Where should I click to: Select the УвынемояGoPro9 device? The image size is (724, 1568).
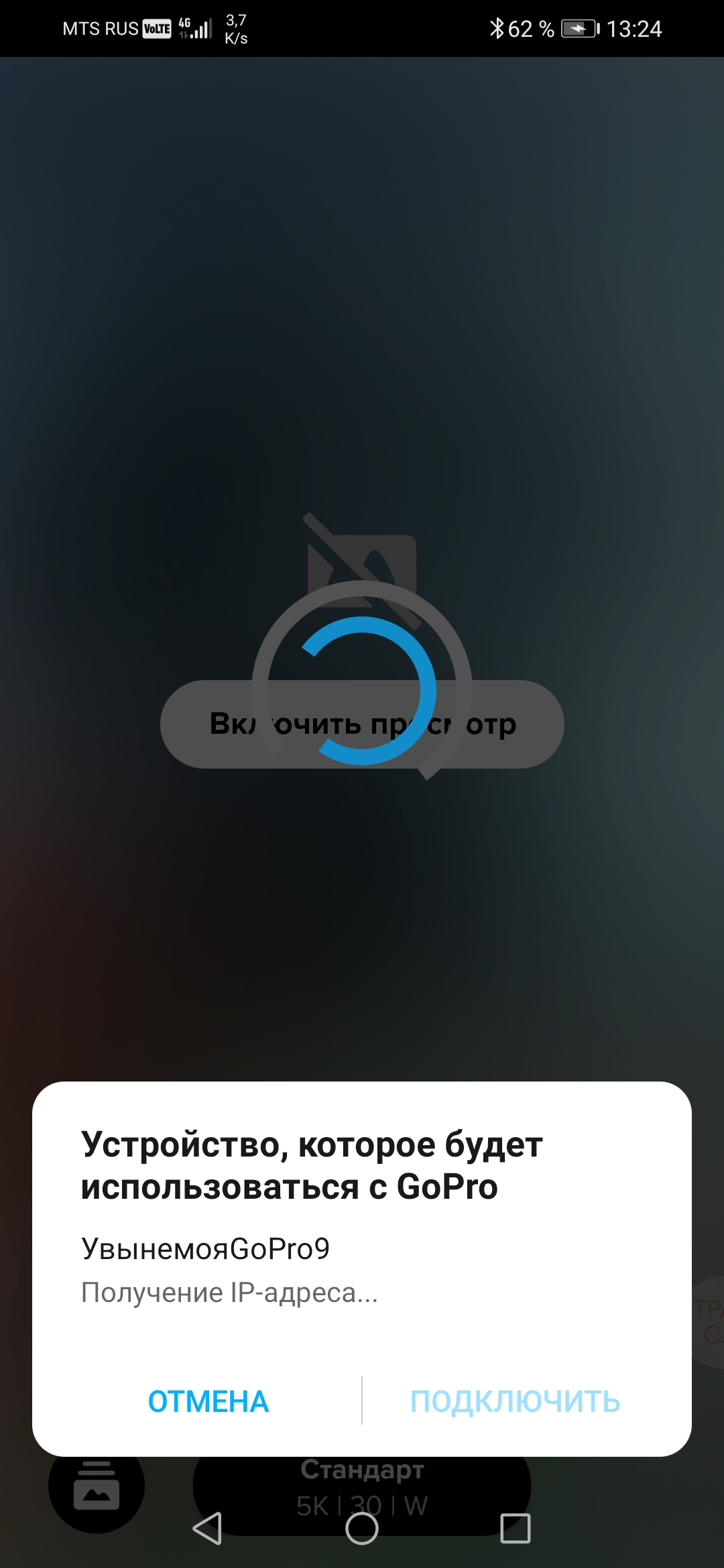pos(205,1249)
